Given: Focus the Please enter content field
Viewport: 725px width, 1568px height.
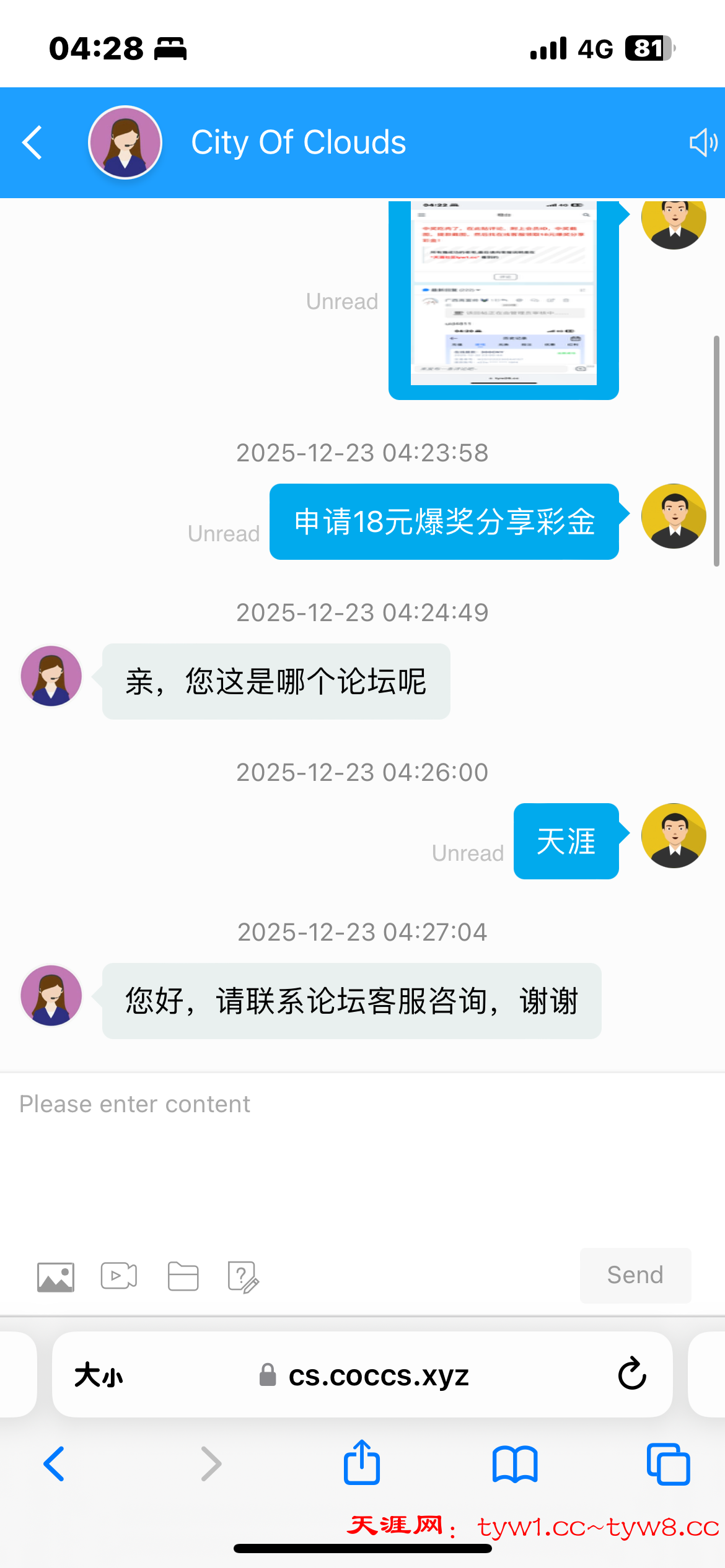Looking at the screenshot, I should coord(362,1152).
